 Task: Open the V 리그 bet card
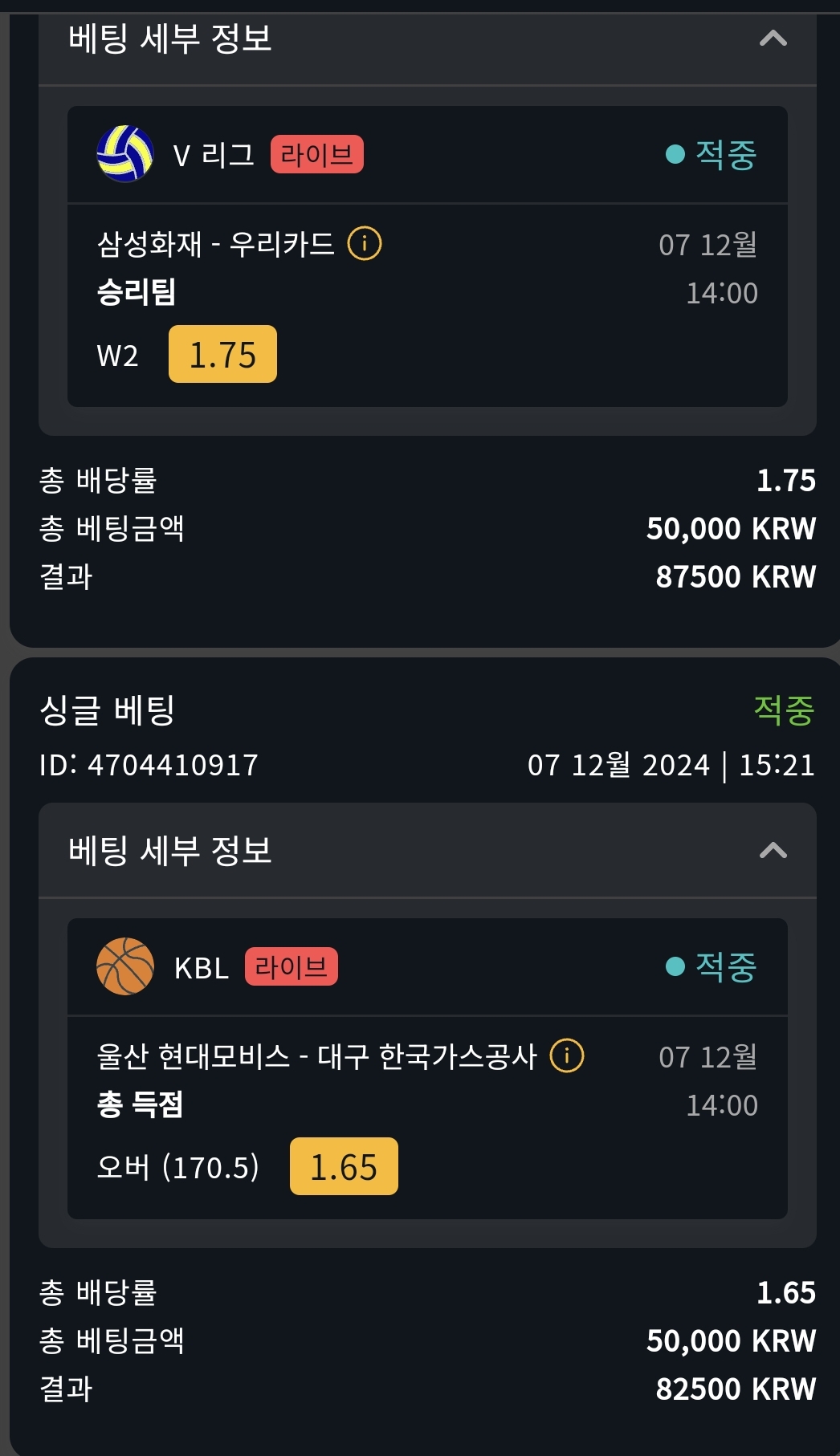tap(427, 257)
